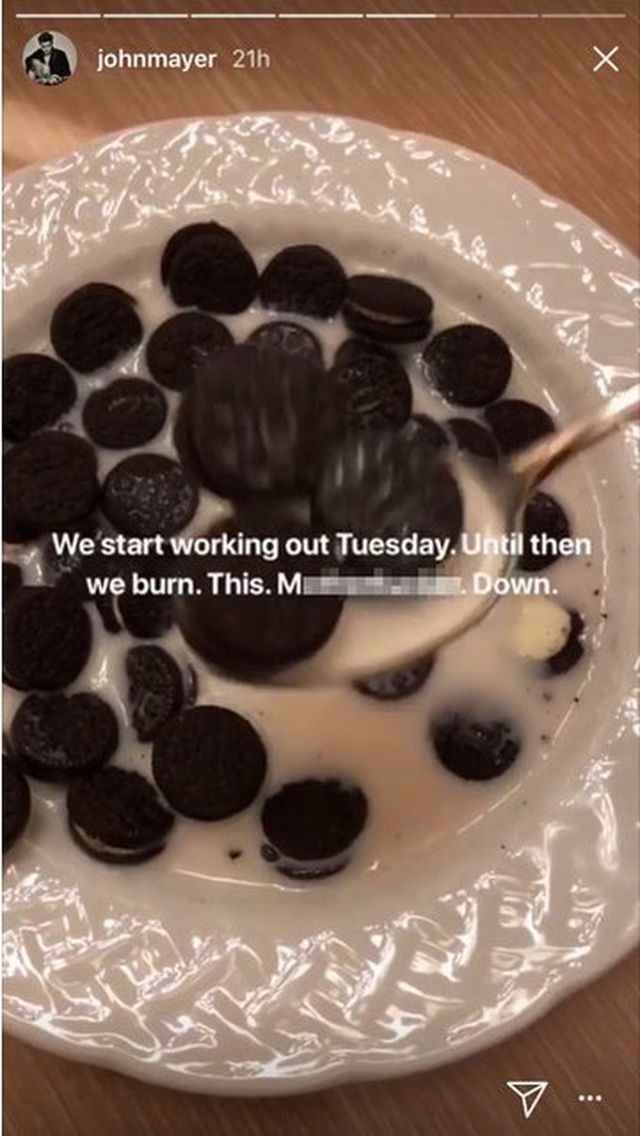640x1136 pixels.
Task: Open the three-dot more options menu
Action: coord(591,1098)
